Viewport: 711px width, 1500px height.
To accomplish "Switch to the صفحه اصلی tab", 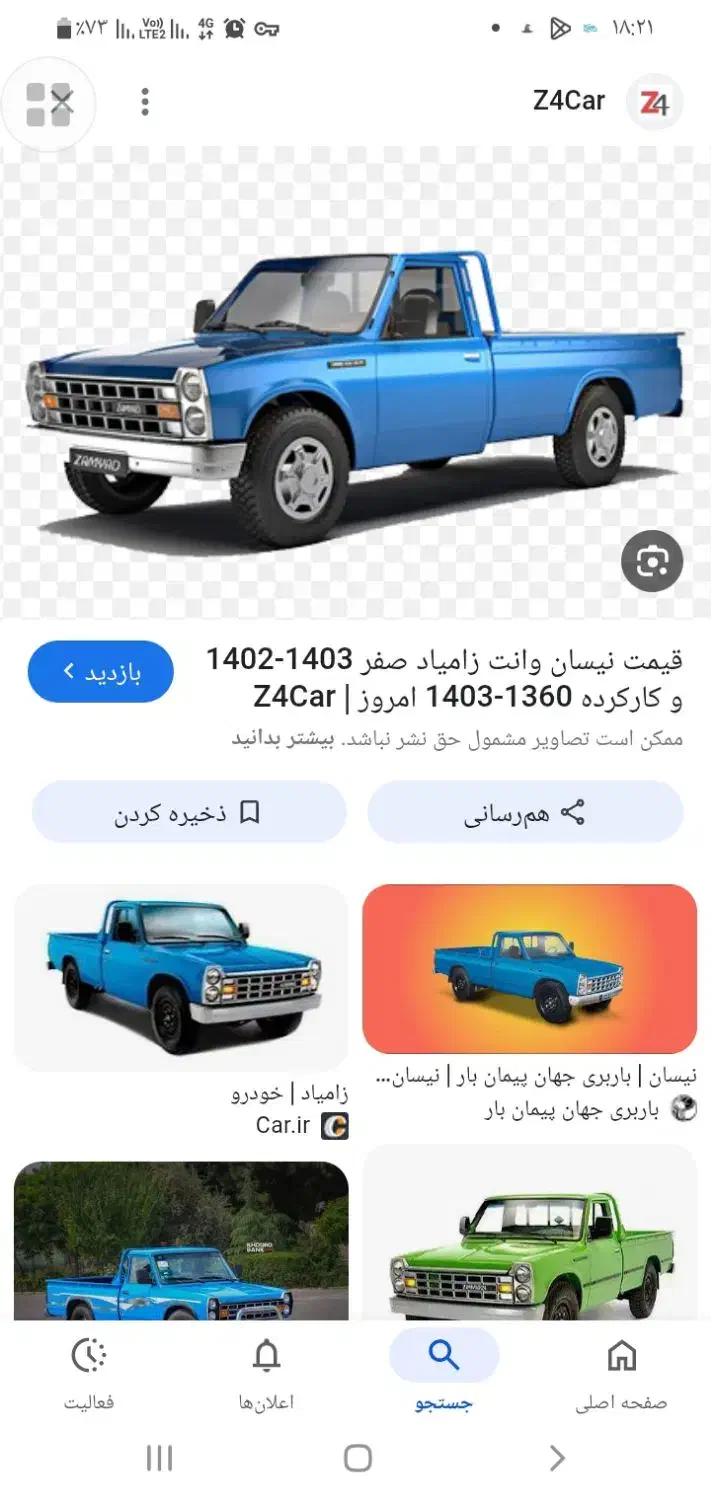I will (x=621, y=1374).
